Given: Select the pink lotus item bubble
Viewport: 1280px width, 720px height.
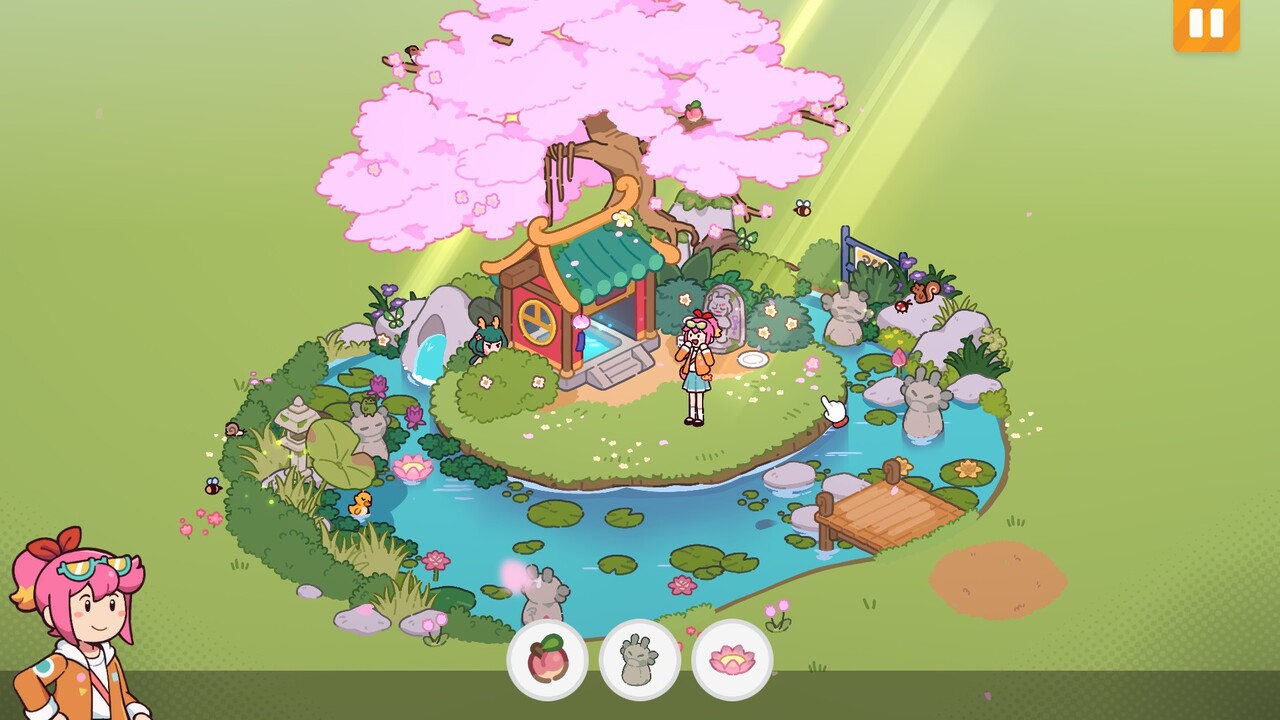Looking at the screenshot, I should click(732, 660).
